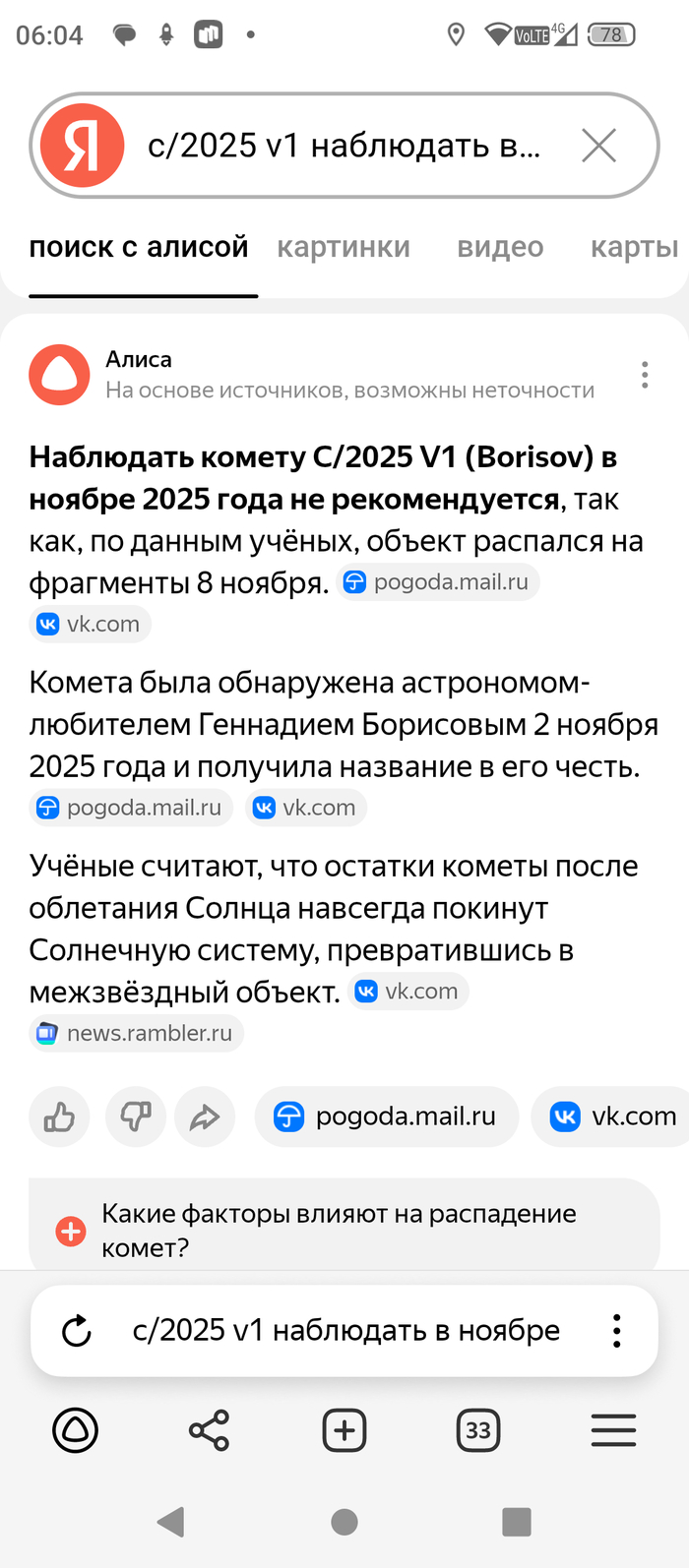
Task: Share Alice's answer
Action: pos(205,1116)
